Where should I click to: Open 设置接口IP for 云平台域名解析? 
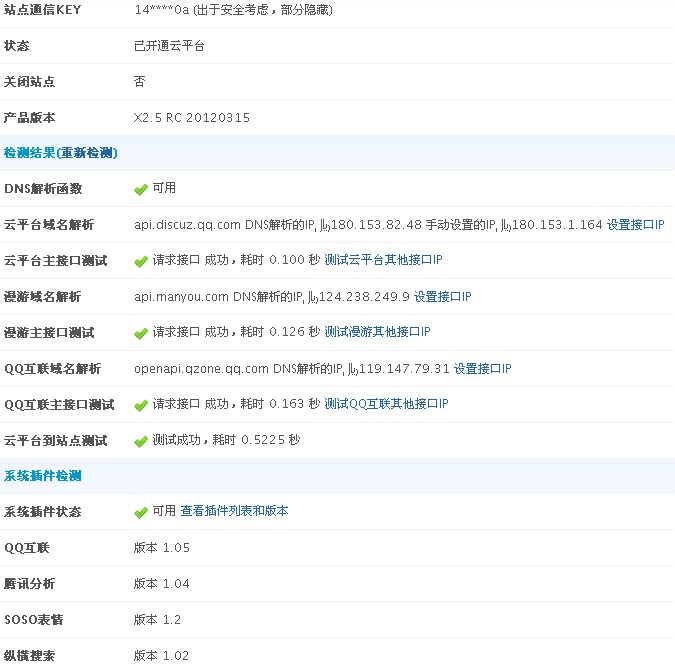[635, 225]
